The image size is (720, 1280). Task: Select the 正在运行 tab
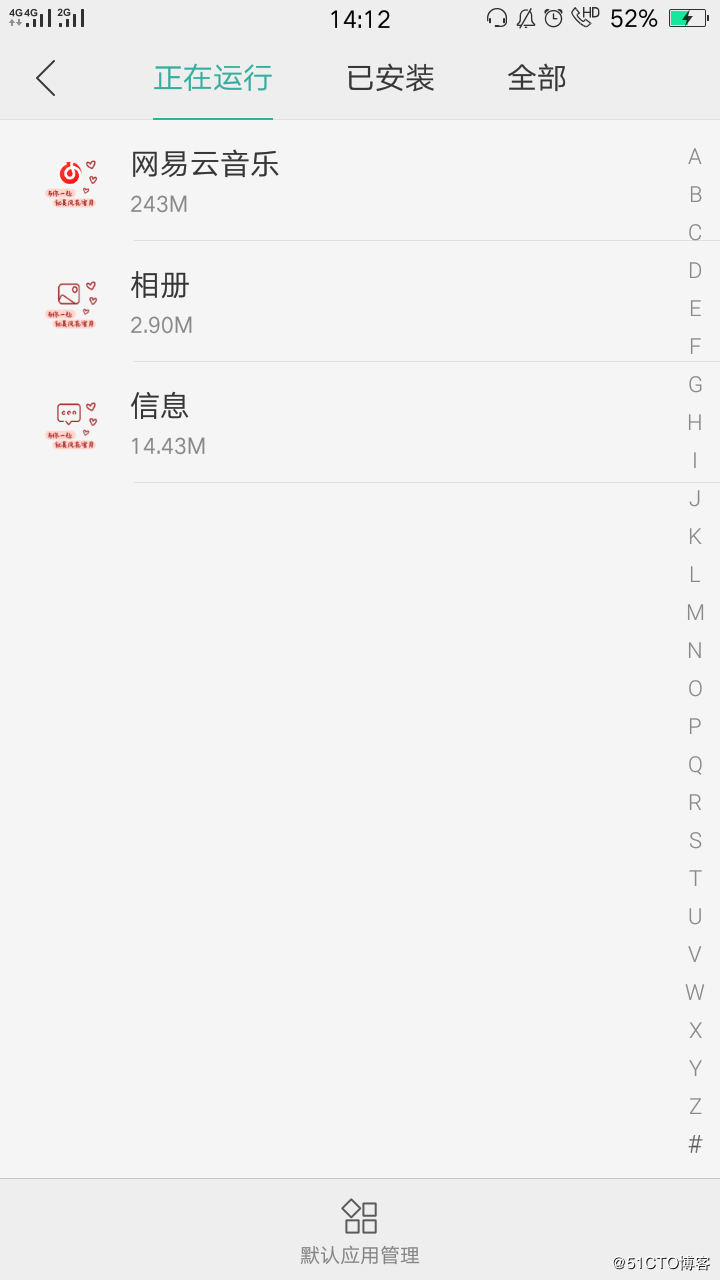click(x=213, y=78)
